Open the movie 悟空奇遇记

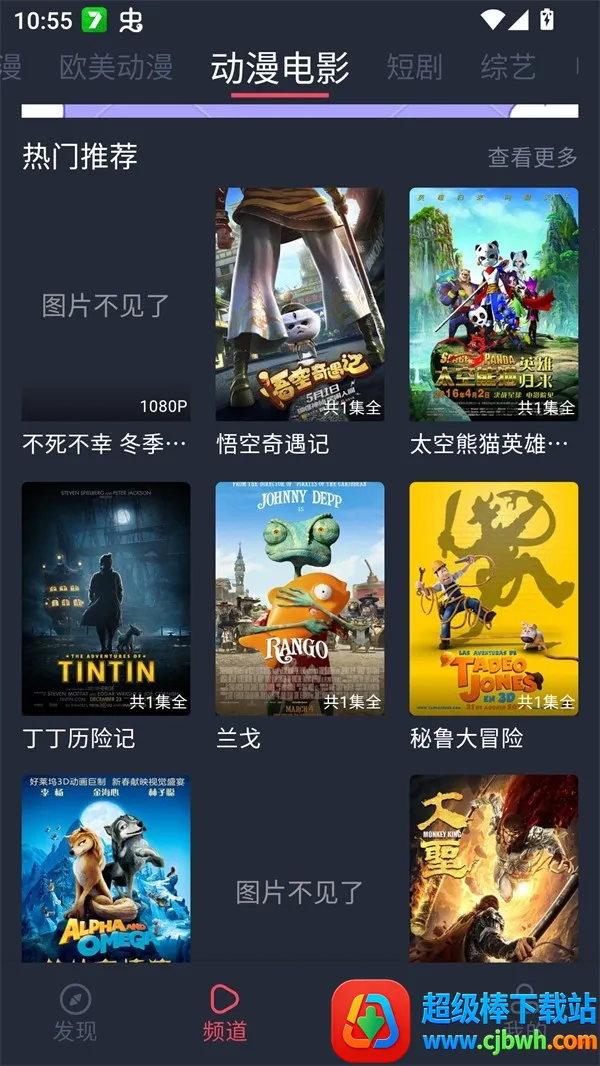(x=300, y=305)
